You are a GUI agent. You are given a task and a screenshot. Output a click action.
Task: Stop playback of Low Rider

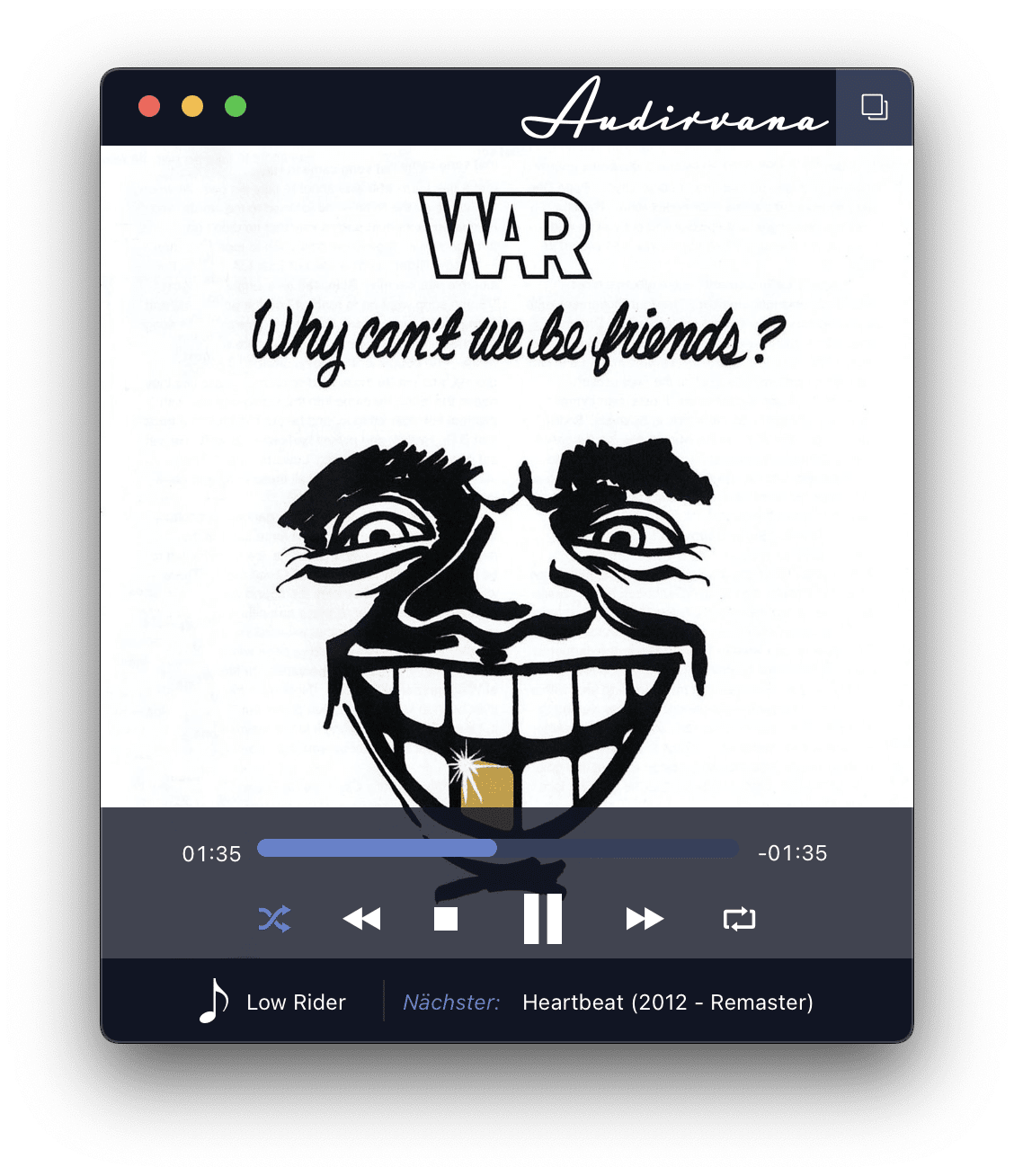[x=446, y=919]
